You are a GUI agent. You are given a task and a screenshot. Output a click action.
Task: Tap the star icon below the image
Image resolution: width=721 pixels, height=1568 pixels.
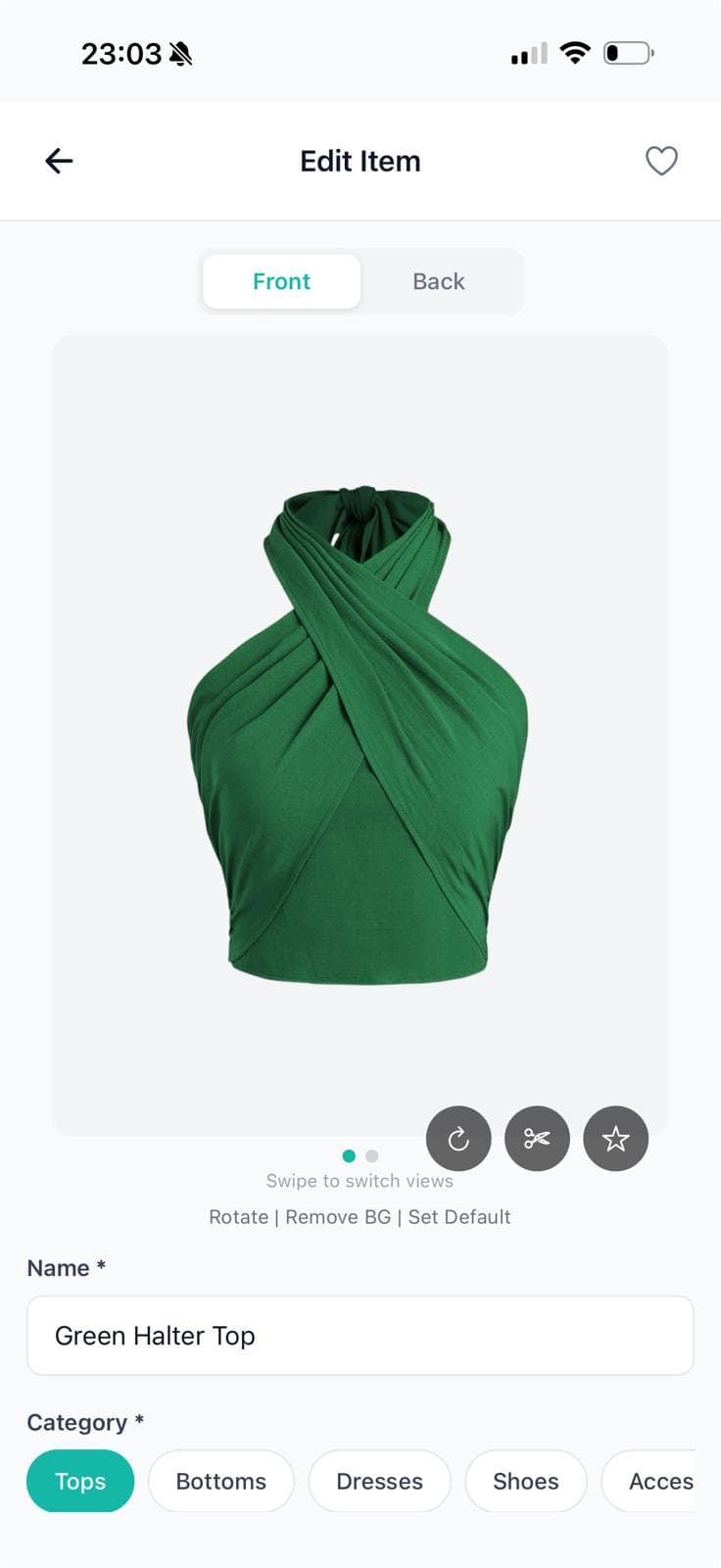(616, 1138)
